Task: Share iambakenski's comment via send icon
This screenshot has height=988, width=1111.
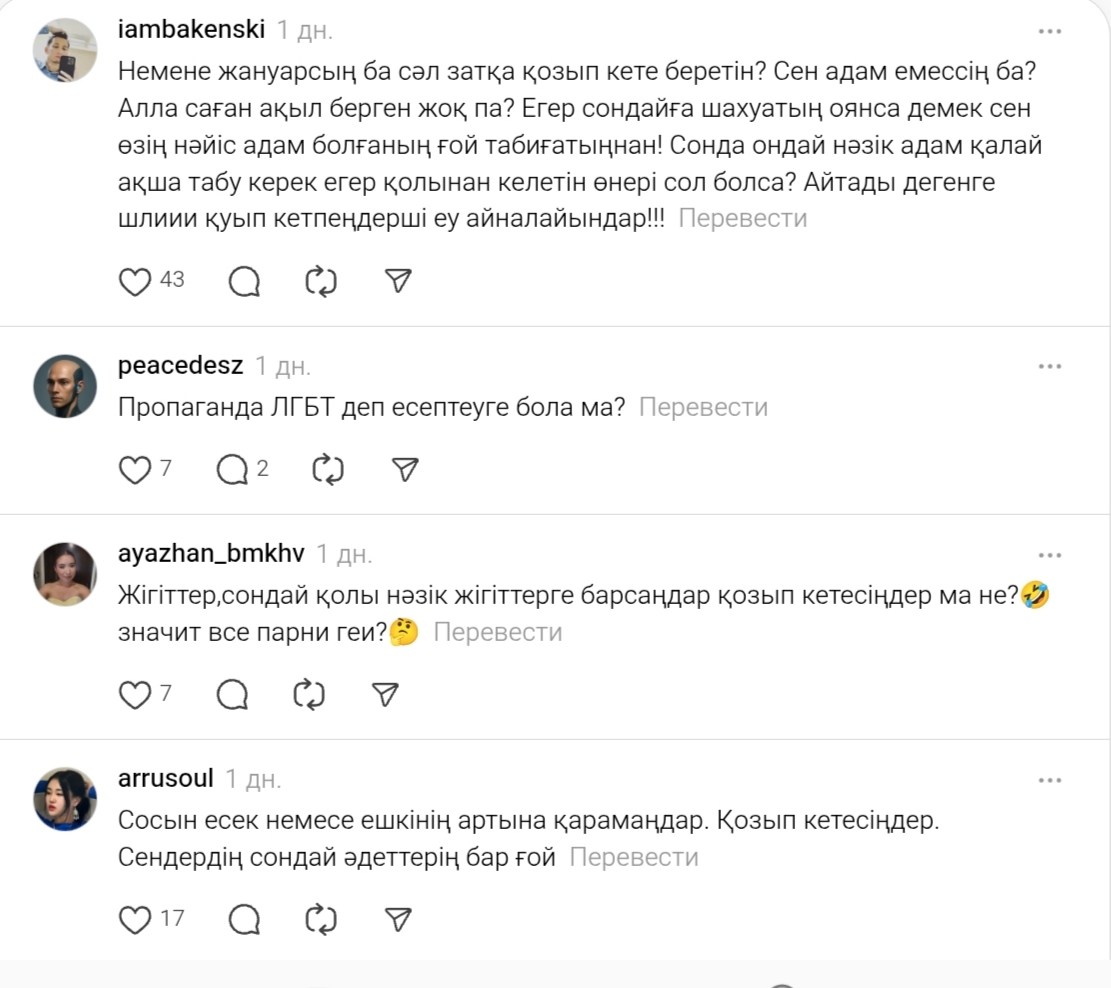Action: pos(399,282)
